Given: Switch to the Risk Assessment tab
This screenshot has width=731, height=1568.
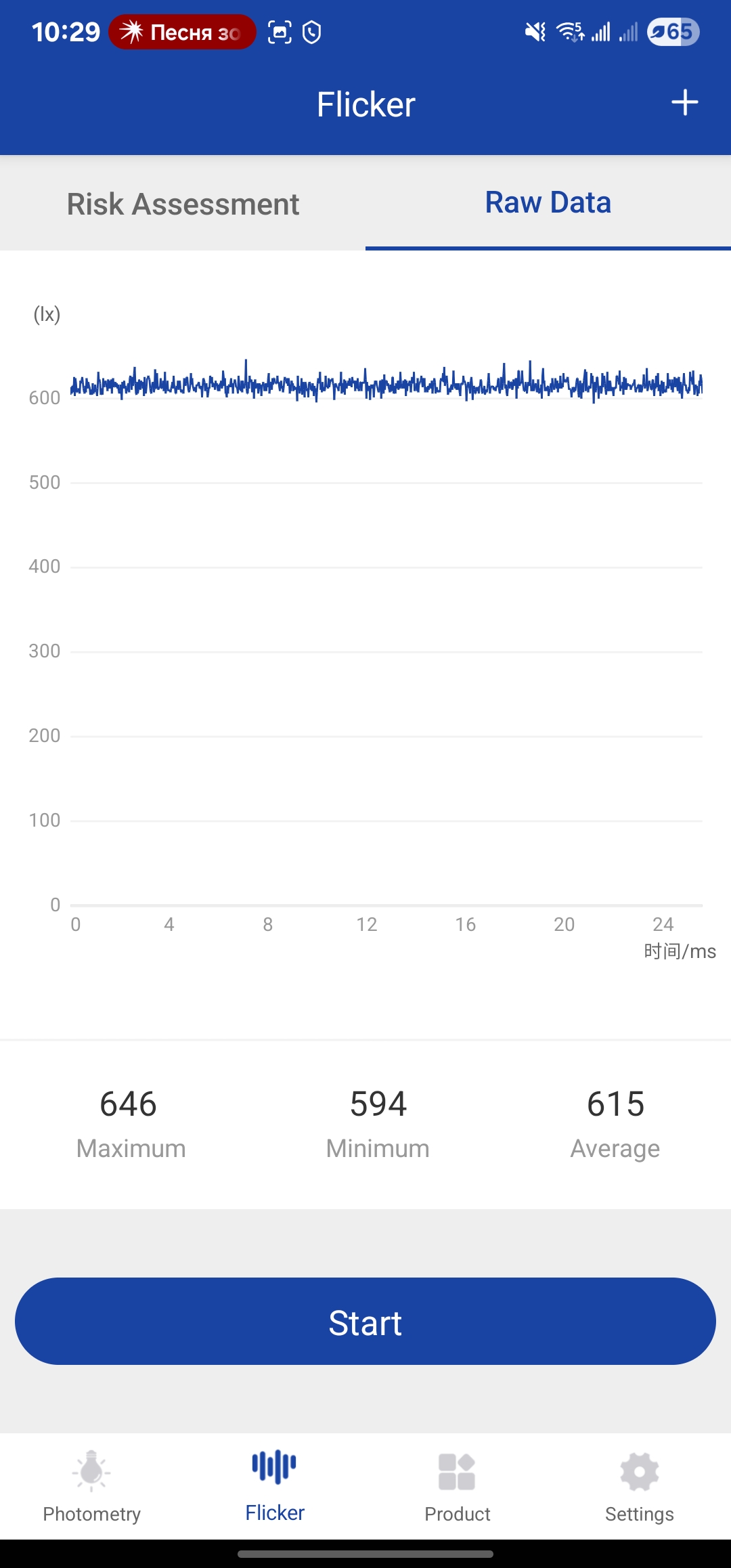Looking at the screenshot, I should 183,204.
